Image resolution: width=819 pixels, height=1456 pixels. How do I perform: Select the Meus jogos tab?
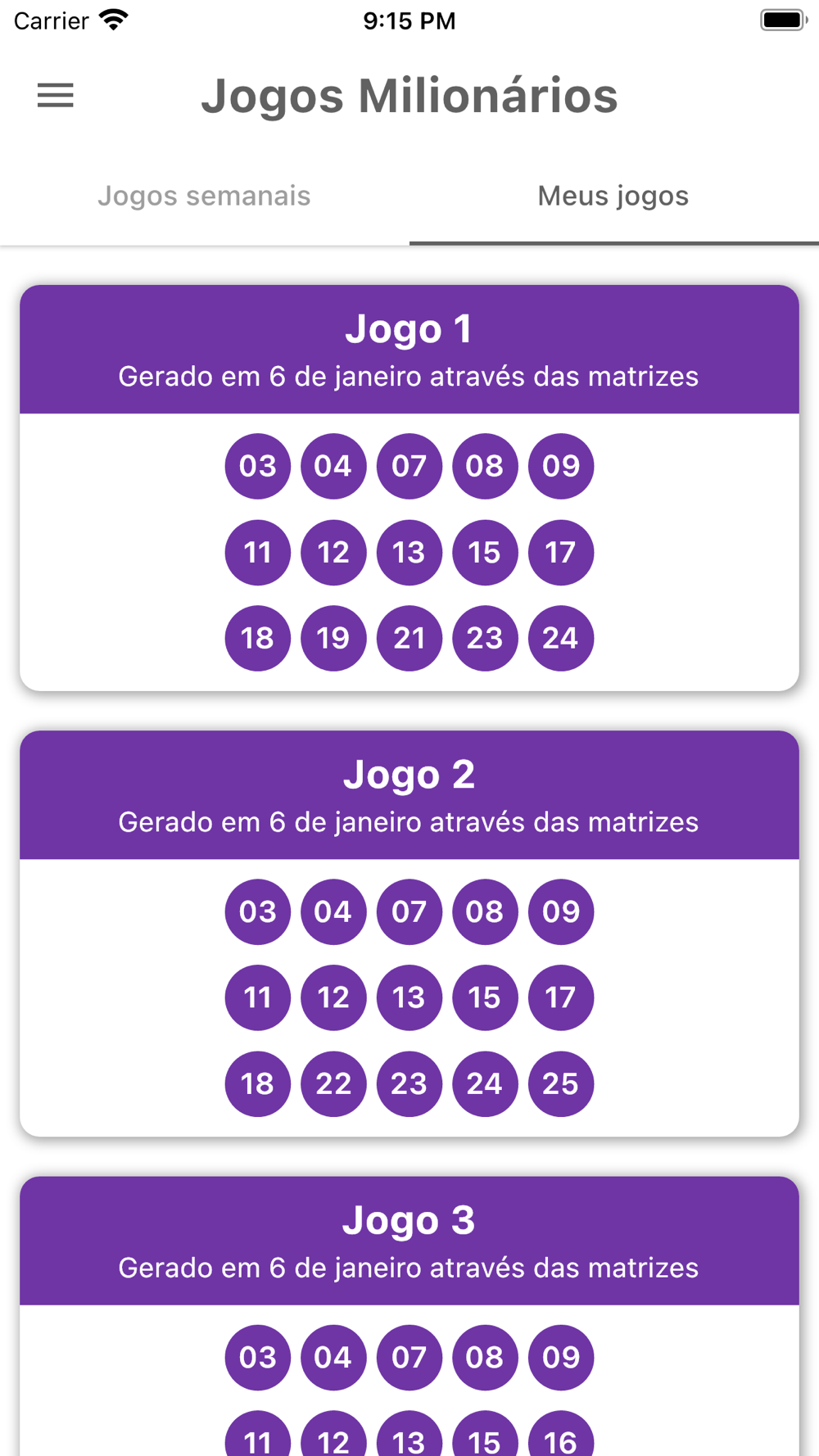coord(614,197)
